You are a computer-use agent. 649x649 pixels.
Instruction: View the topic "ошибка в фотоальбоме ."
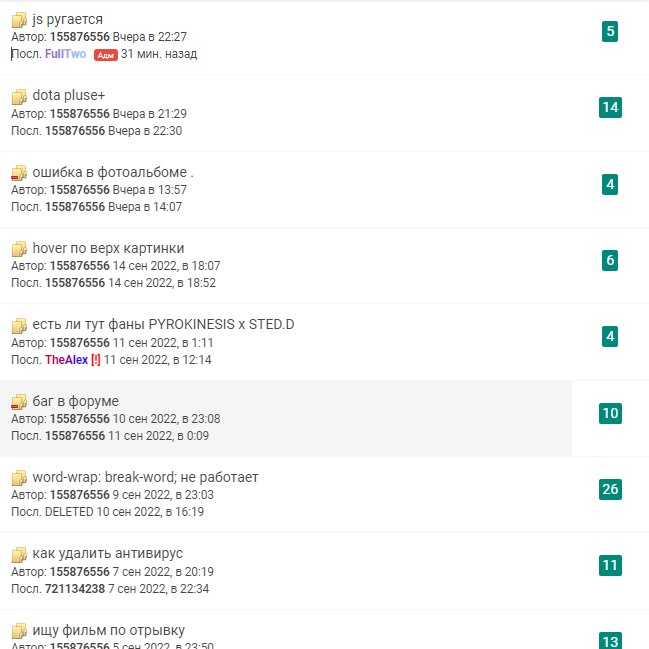[112, 172]
